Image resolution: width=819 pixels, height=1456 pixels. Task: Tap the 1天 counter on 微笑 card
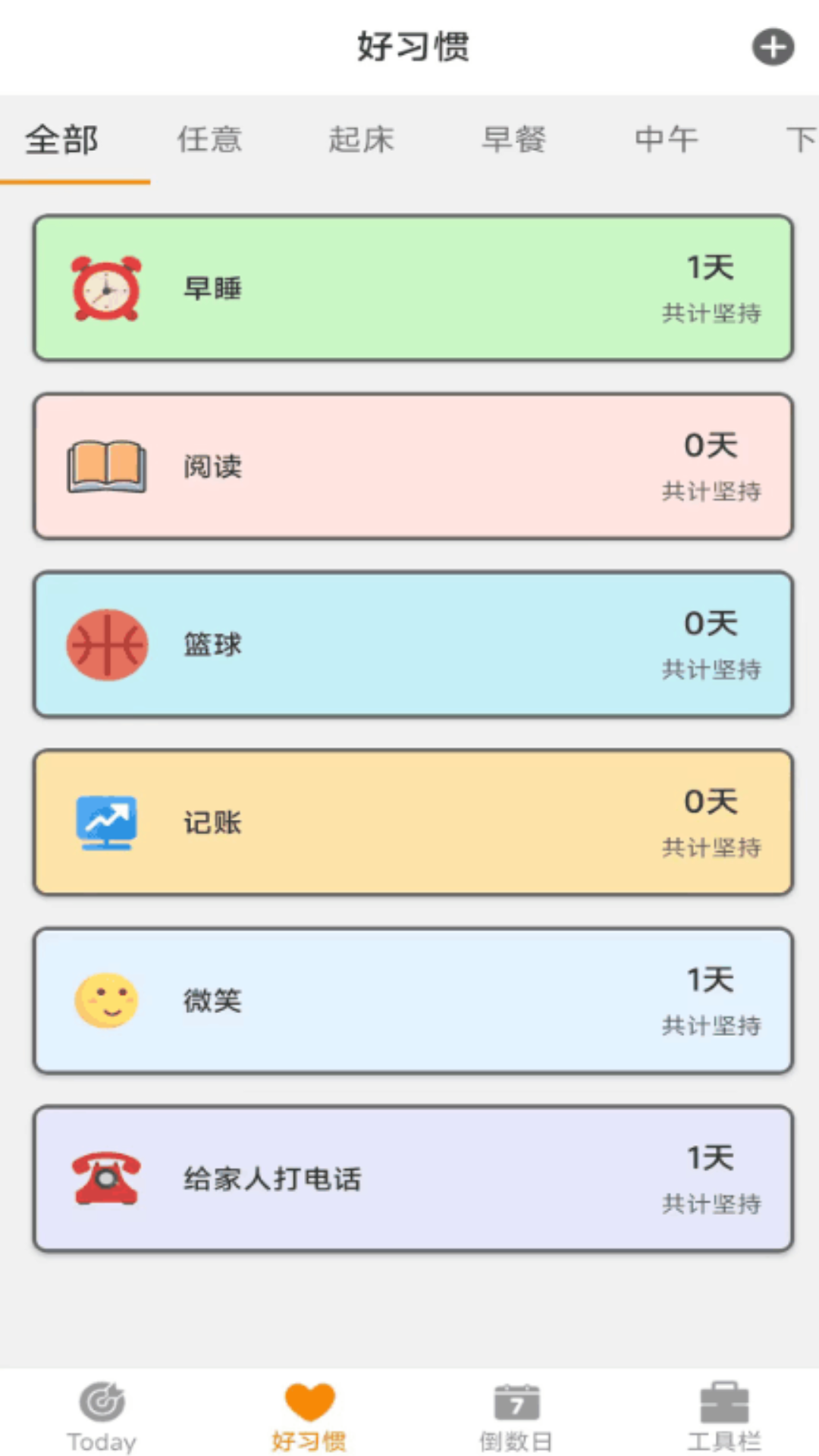point(710,980)
